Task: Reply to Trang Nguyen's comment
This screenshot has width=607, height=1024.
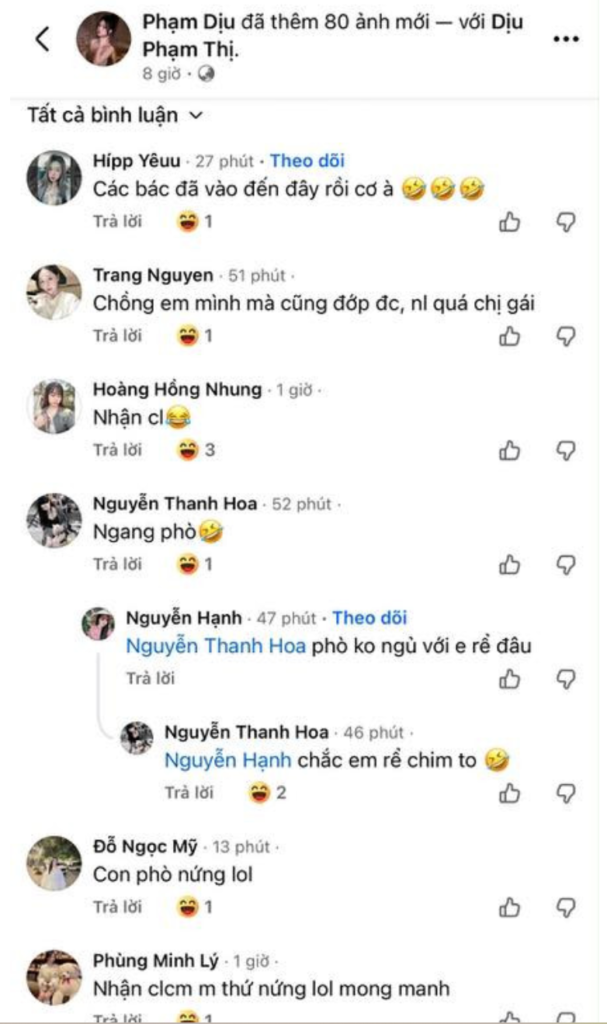Action: coord(118,336)
